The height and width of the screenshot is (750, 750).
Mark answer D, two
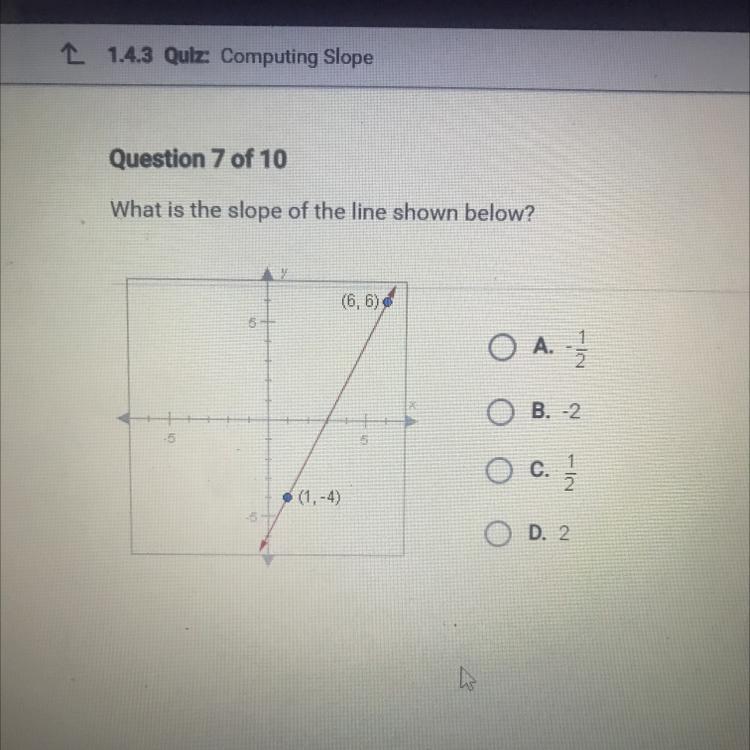tap(502, 535)
